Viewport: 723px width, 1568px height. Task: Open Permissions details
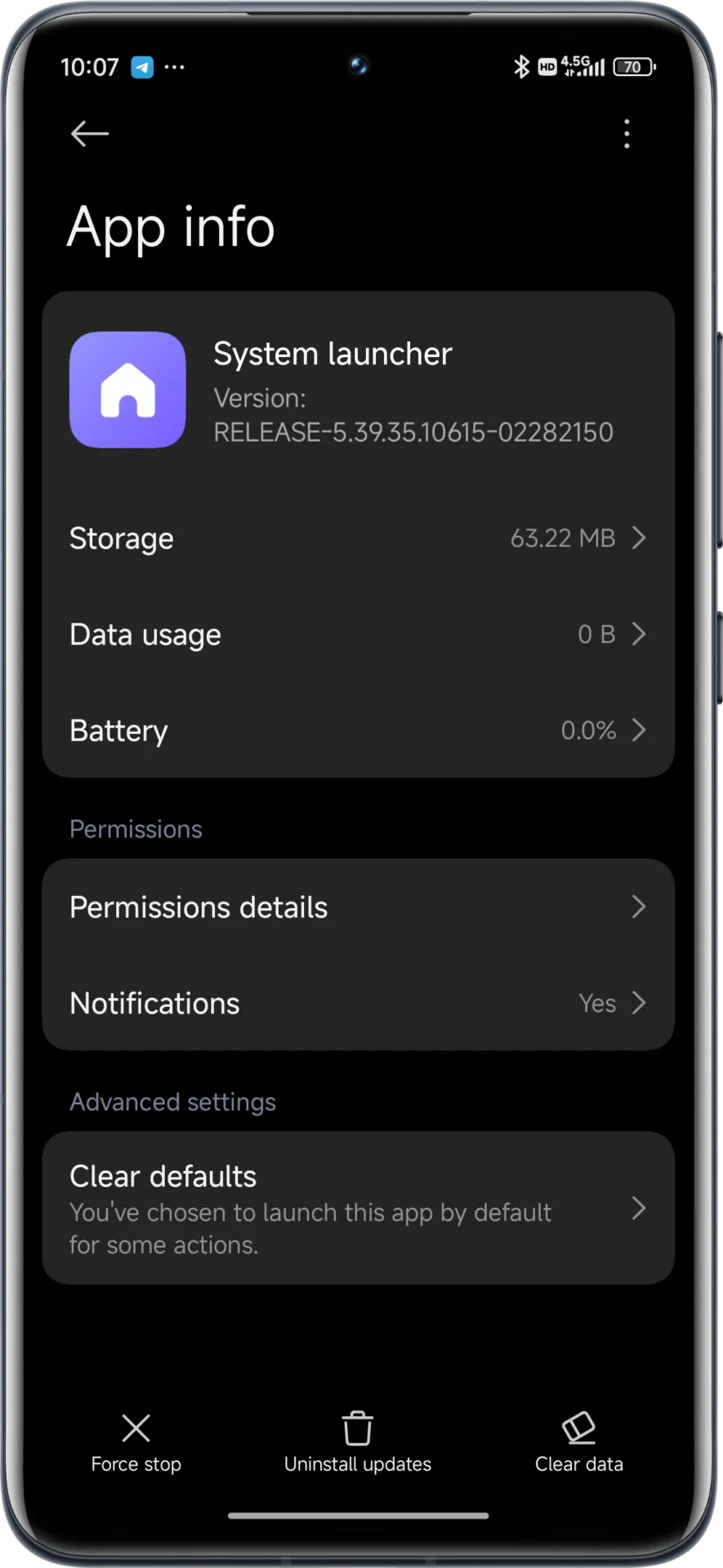[358, 907]
